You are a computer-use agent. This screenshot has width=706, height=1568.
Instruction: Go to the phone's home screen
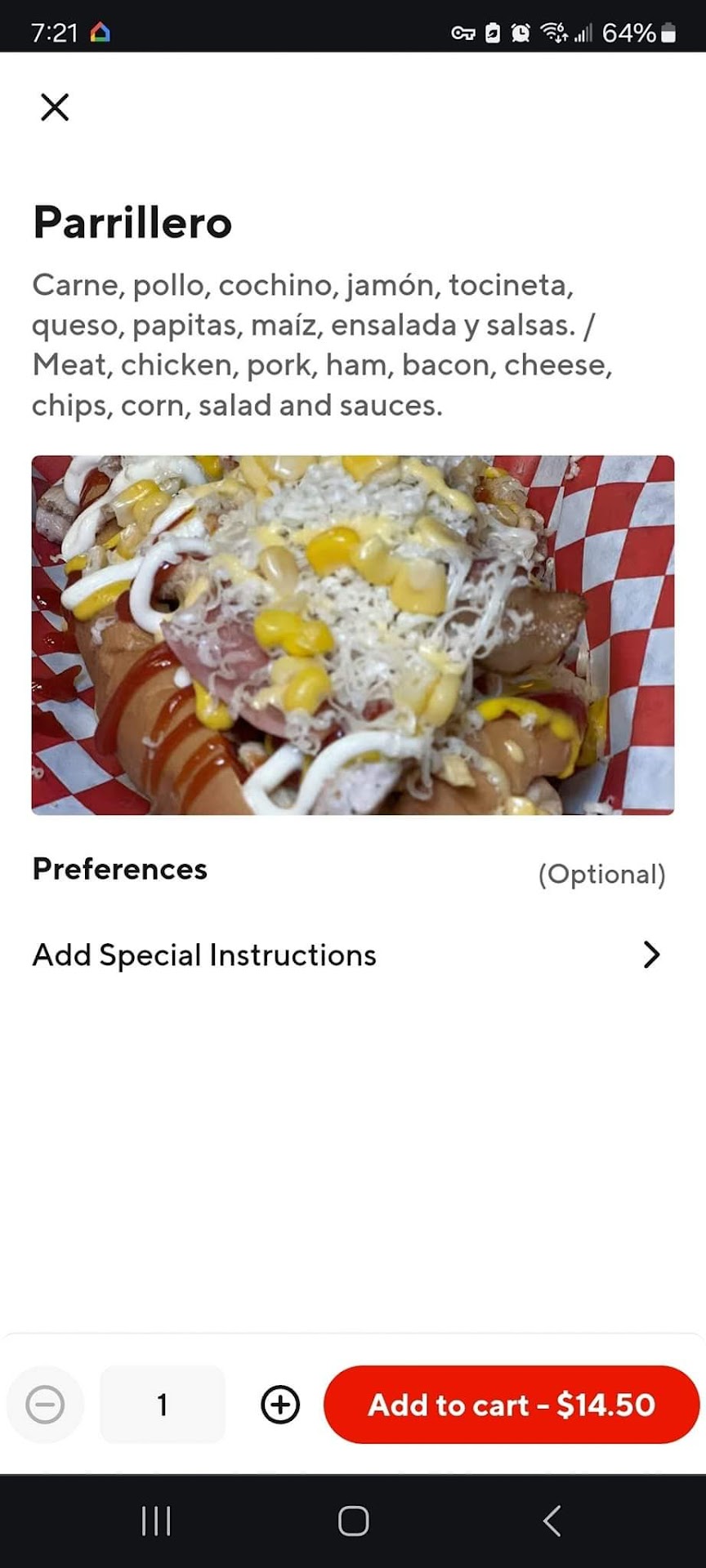pos(353,1521)
